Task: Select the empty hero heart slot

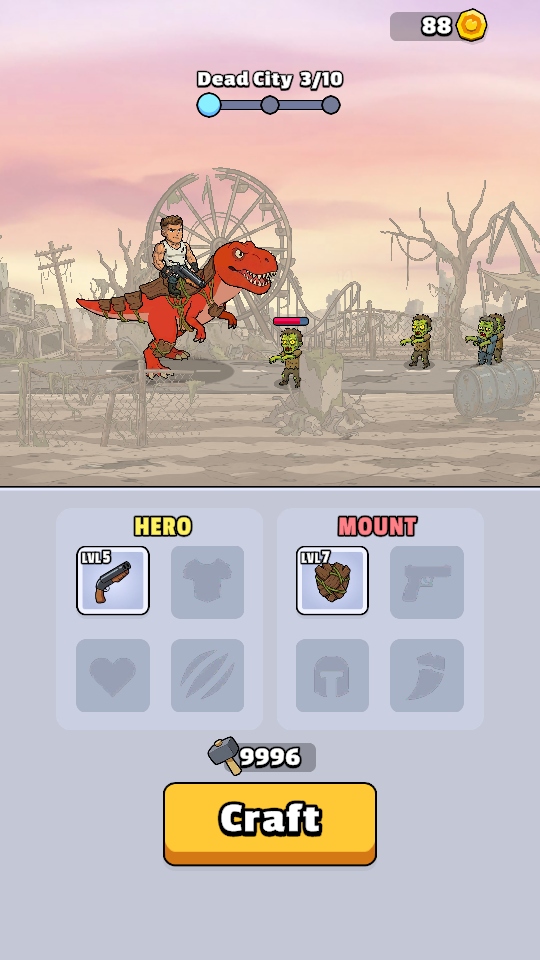Action: pyautogui.click(x=113, y=675)
